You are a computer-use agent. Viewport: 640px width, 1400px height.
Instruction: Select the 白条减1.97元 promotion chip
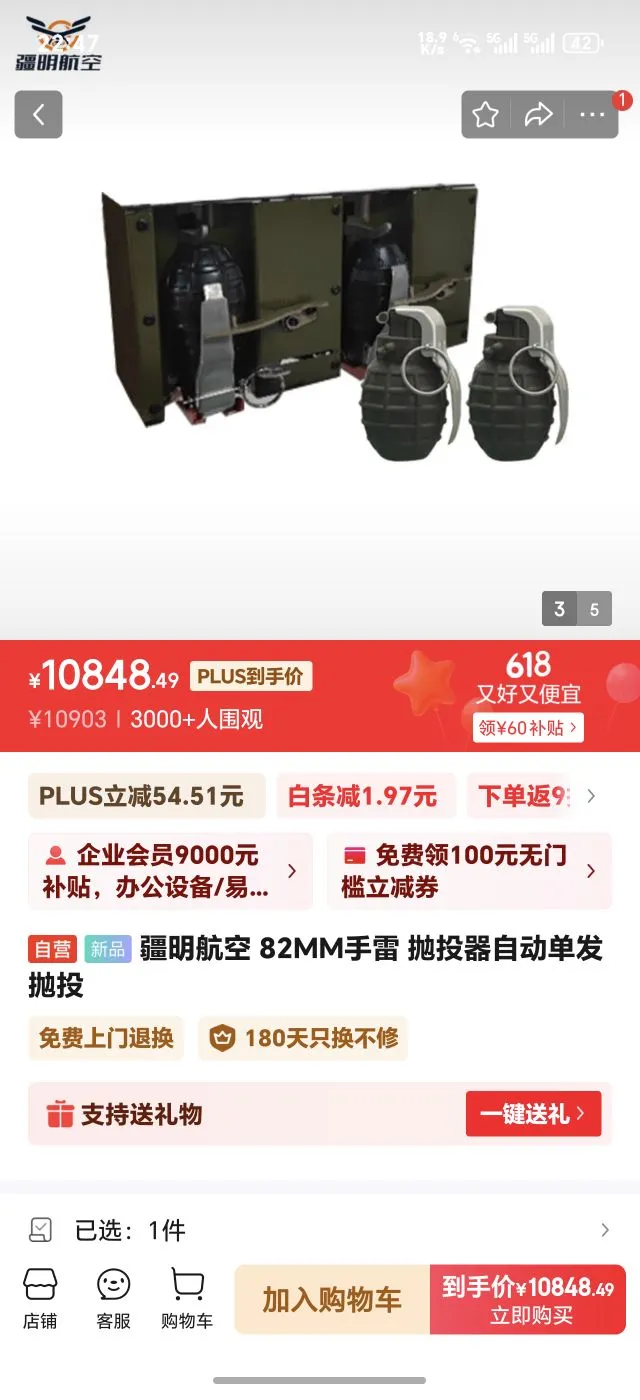click(364, 796)
